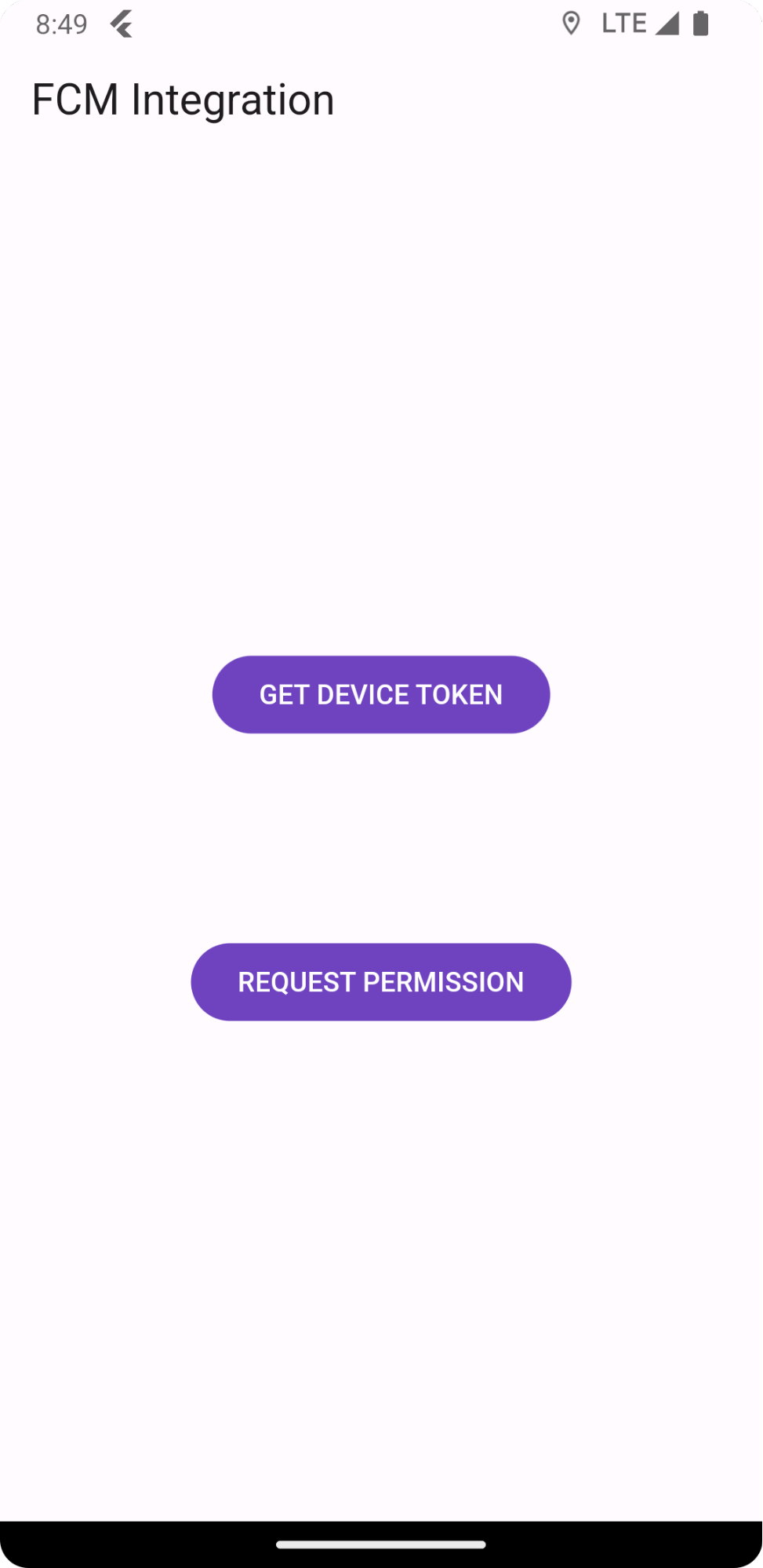This screenshot has height=1568, width=763.
Task: Request notification permission
Action: tap(381, 982)
